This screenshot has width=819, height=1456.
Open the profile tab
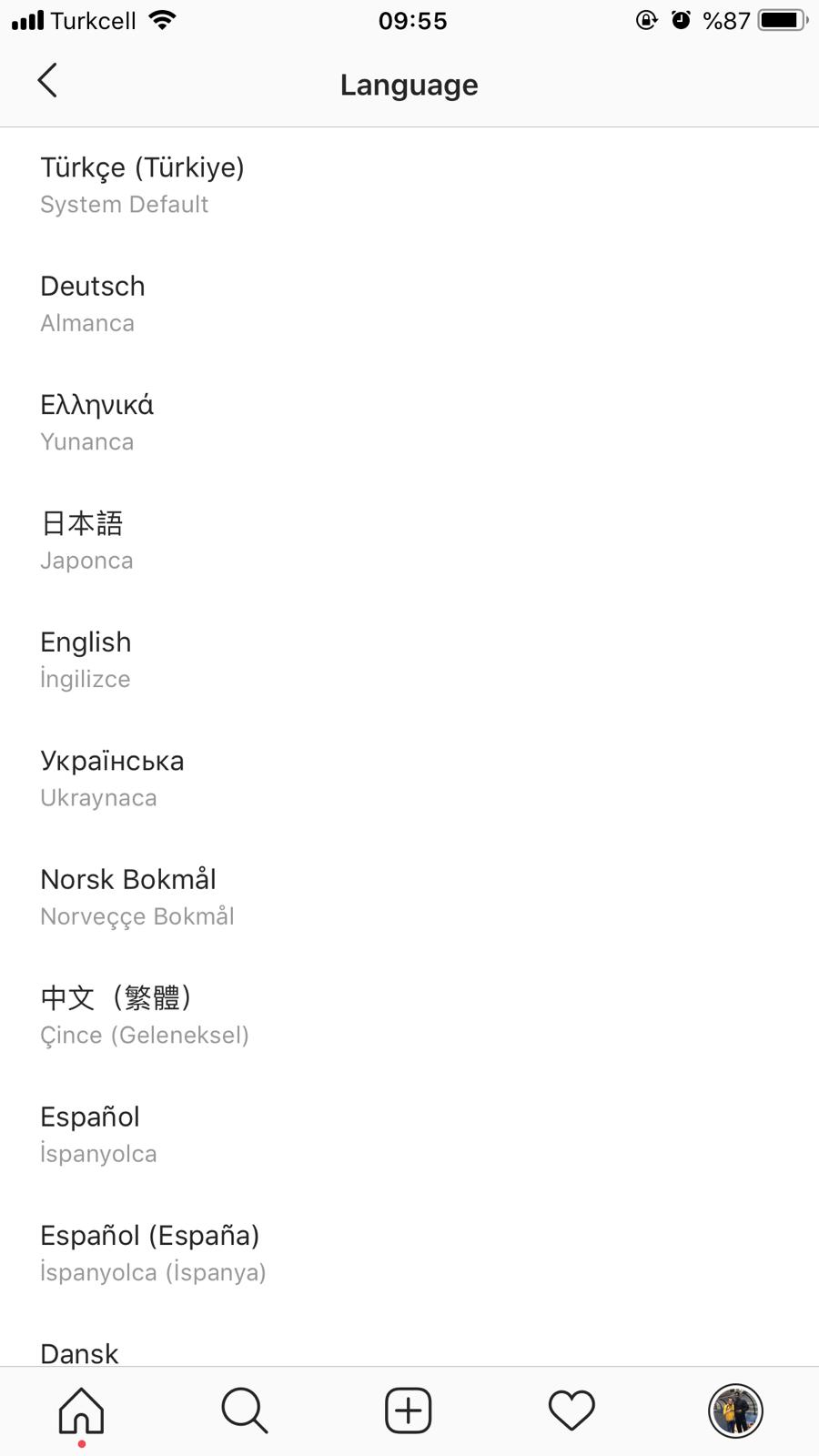click(x=735, y=1411)
